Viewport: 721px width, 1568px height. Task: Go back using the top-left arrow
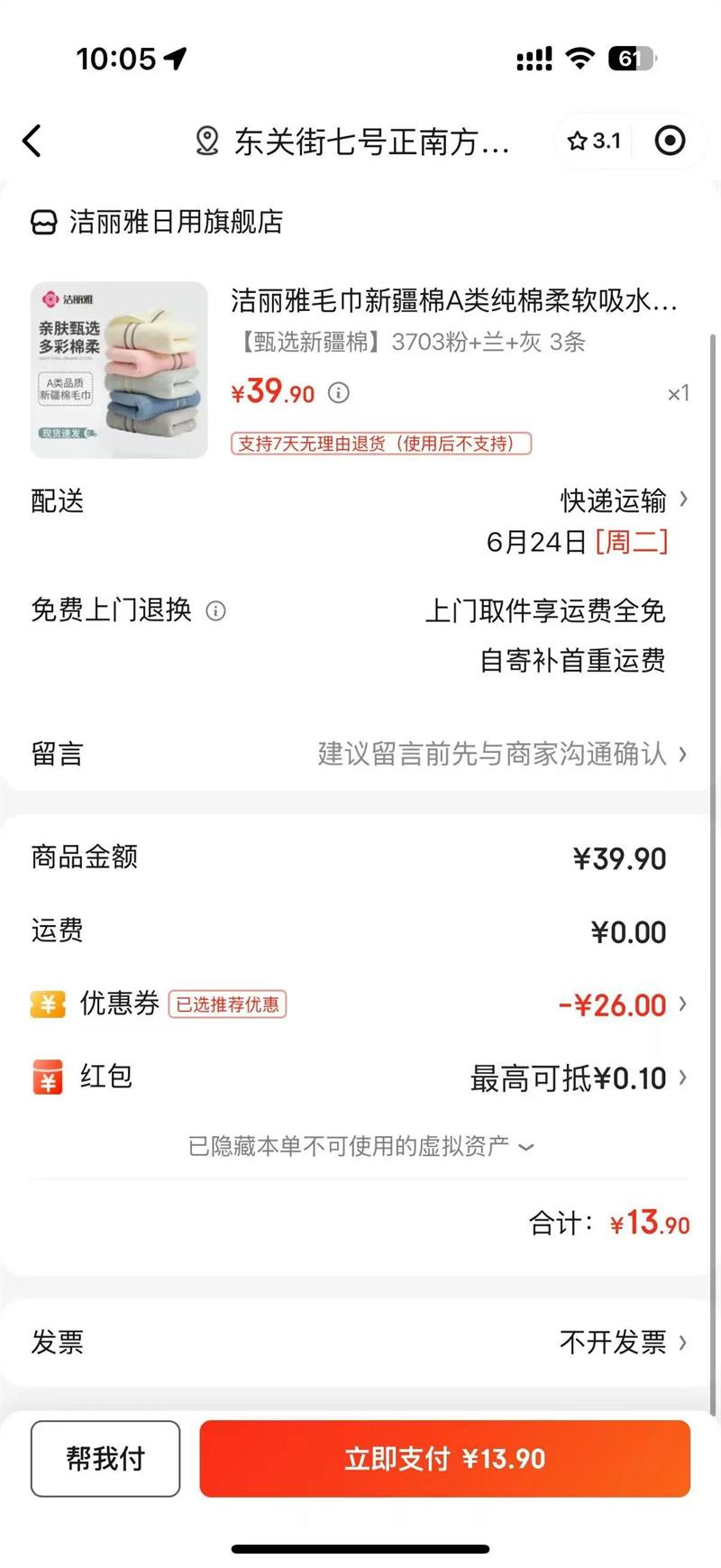(x=32, y=141)
